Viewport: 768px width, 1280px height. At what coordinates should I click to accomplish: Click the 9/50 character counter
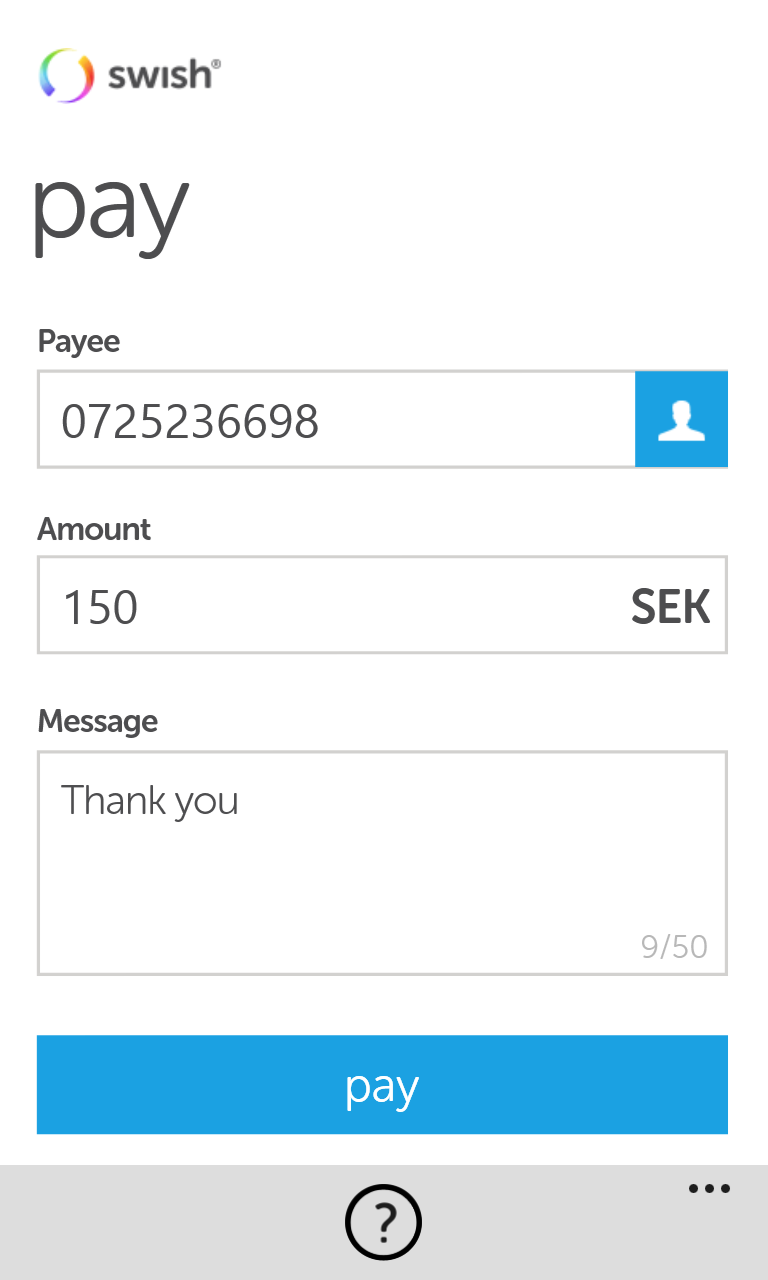[674, 946]
